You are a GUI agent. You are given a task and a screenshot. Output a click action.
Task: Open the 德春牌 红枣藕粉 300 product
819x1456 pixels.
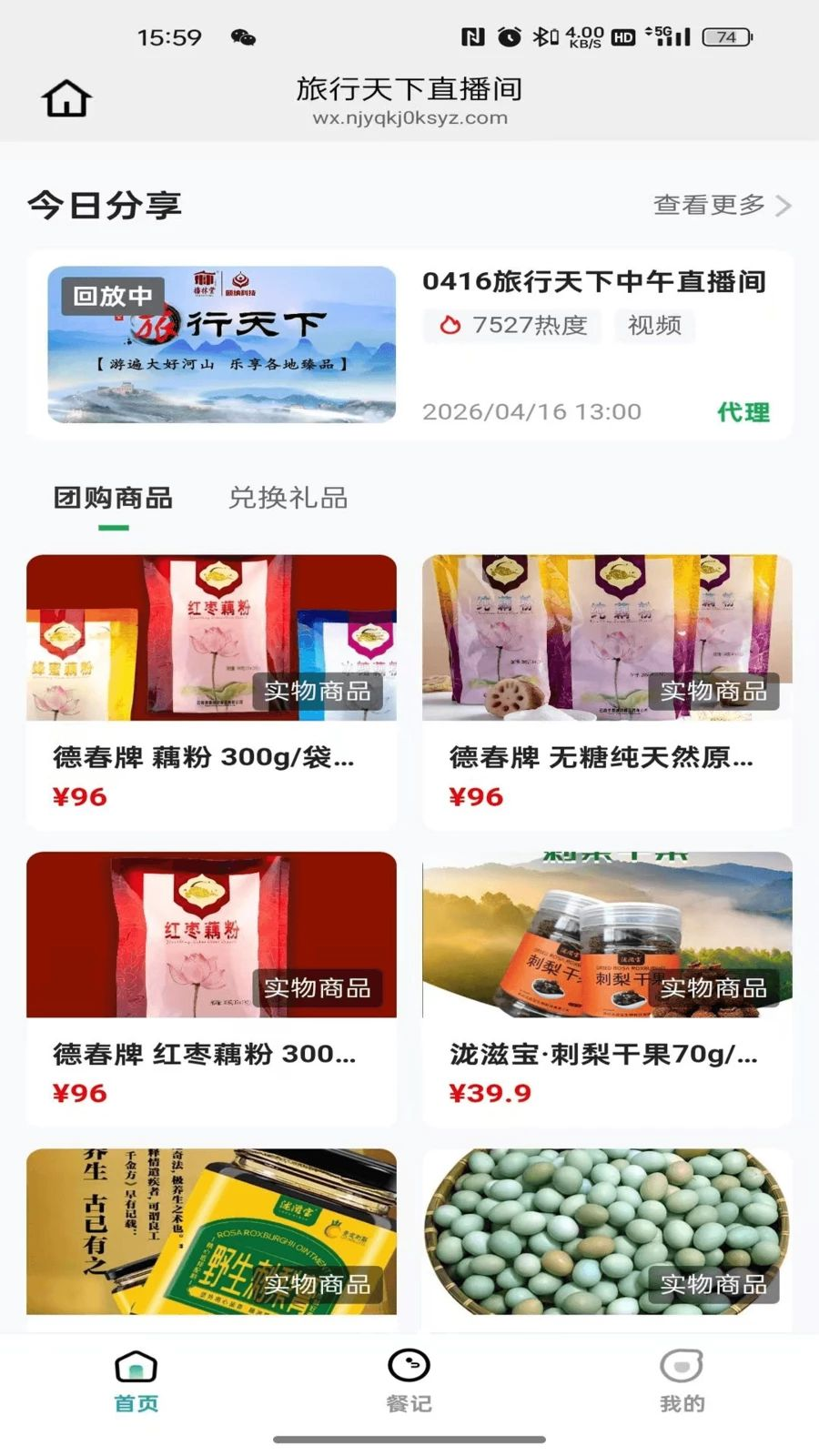(211, 988)
